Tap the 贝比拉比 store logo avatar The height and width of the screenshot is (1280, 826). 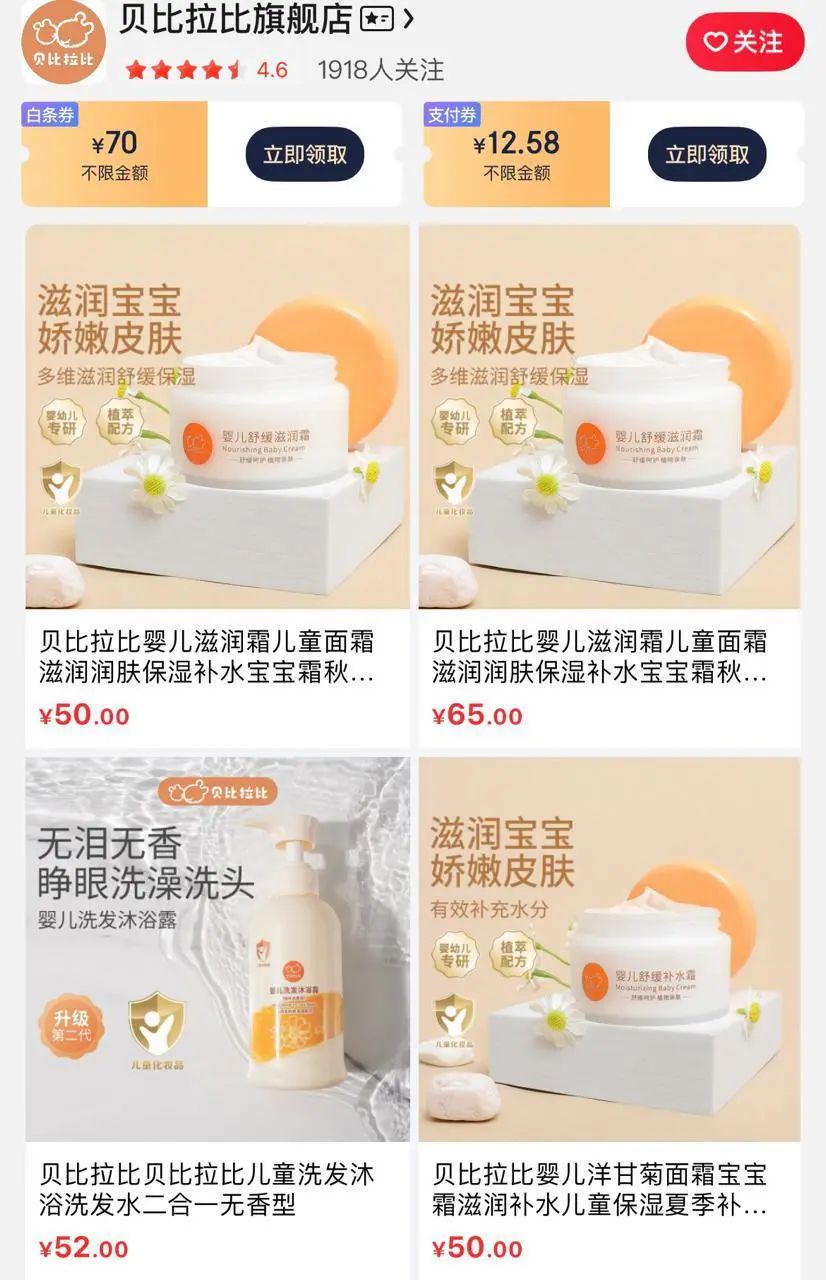tap(64, 40)
